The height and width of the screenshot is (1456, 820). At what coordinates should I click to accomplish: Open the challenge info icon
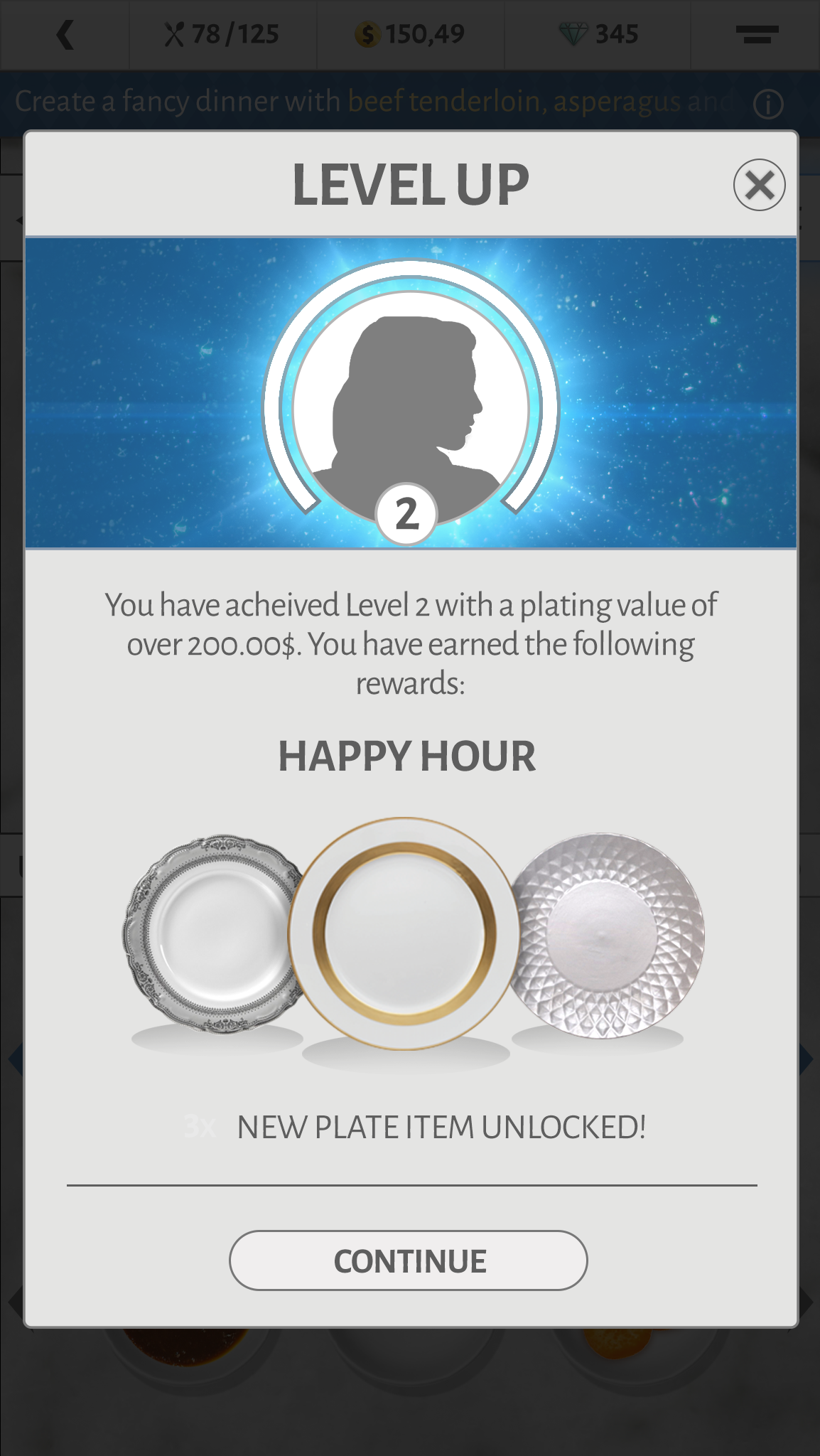pyautogui.click(x=768, y=105)
